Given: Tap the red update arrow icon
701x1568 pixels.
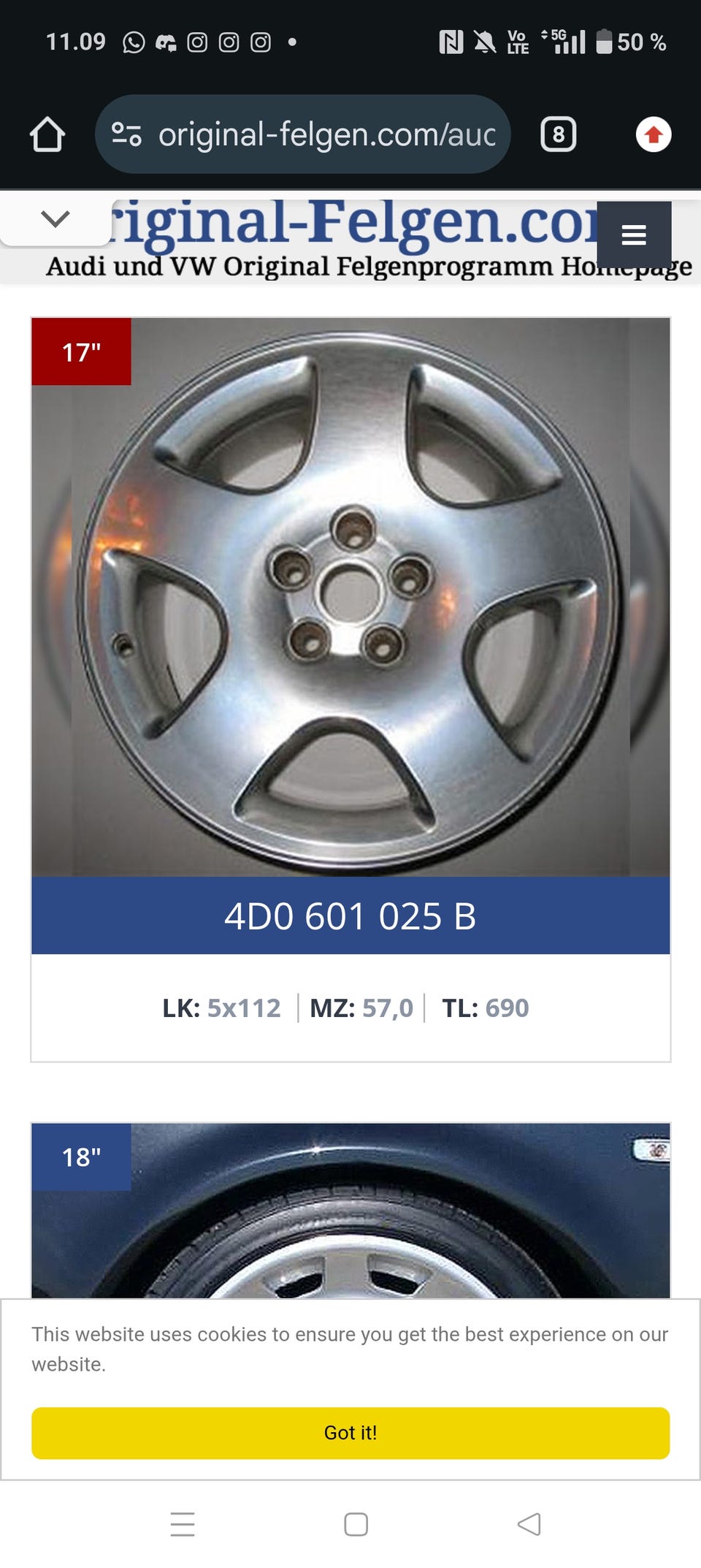Looking at the screenshot, I should 653,134.
